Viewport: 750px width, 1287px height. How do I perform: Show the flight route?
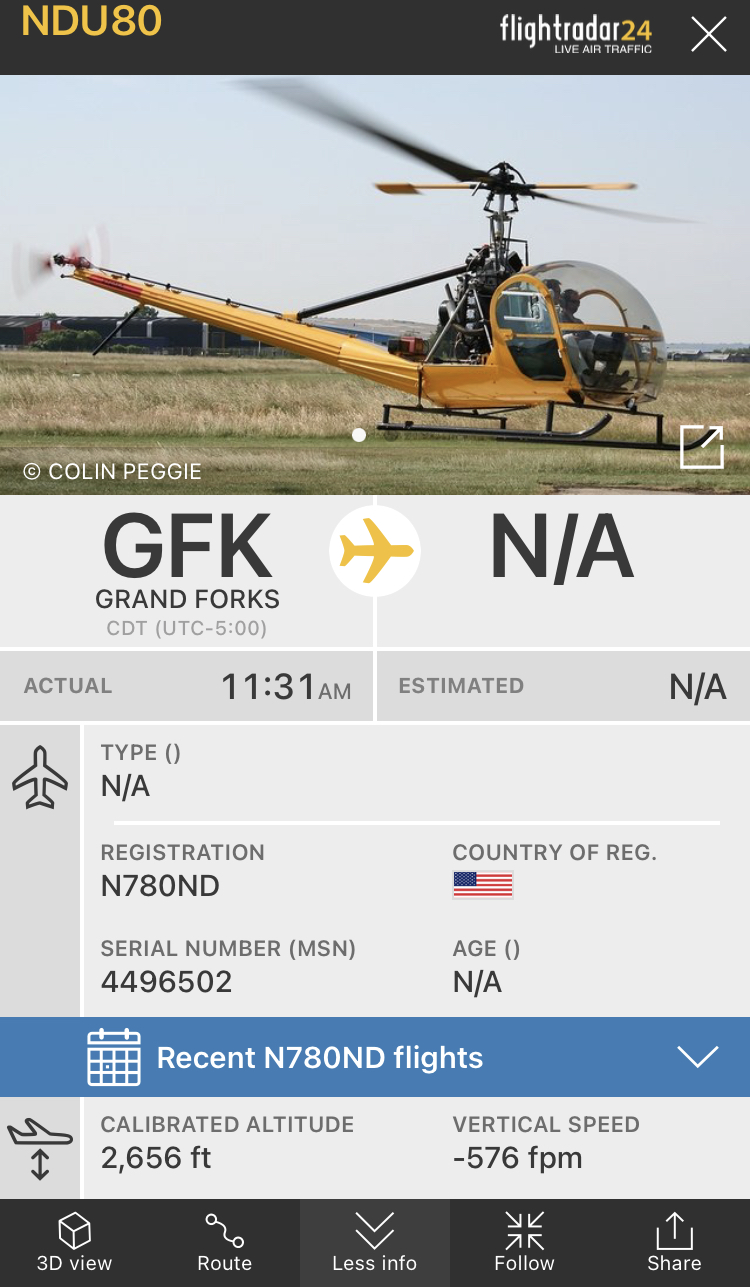(x=224, y=1242)
